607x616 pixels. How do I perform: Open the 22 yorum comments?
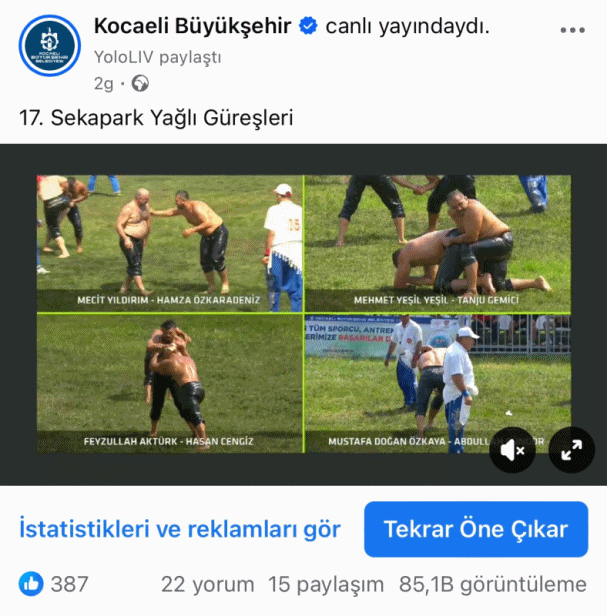(208, 584)
